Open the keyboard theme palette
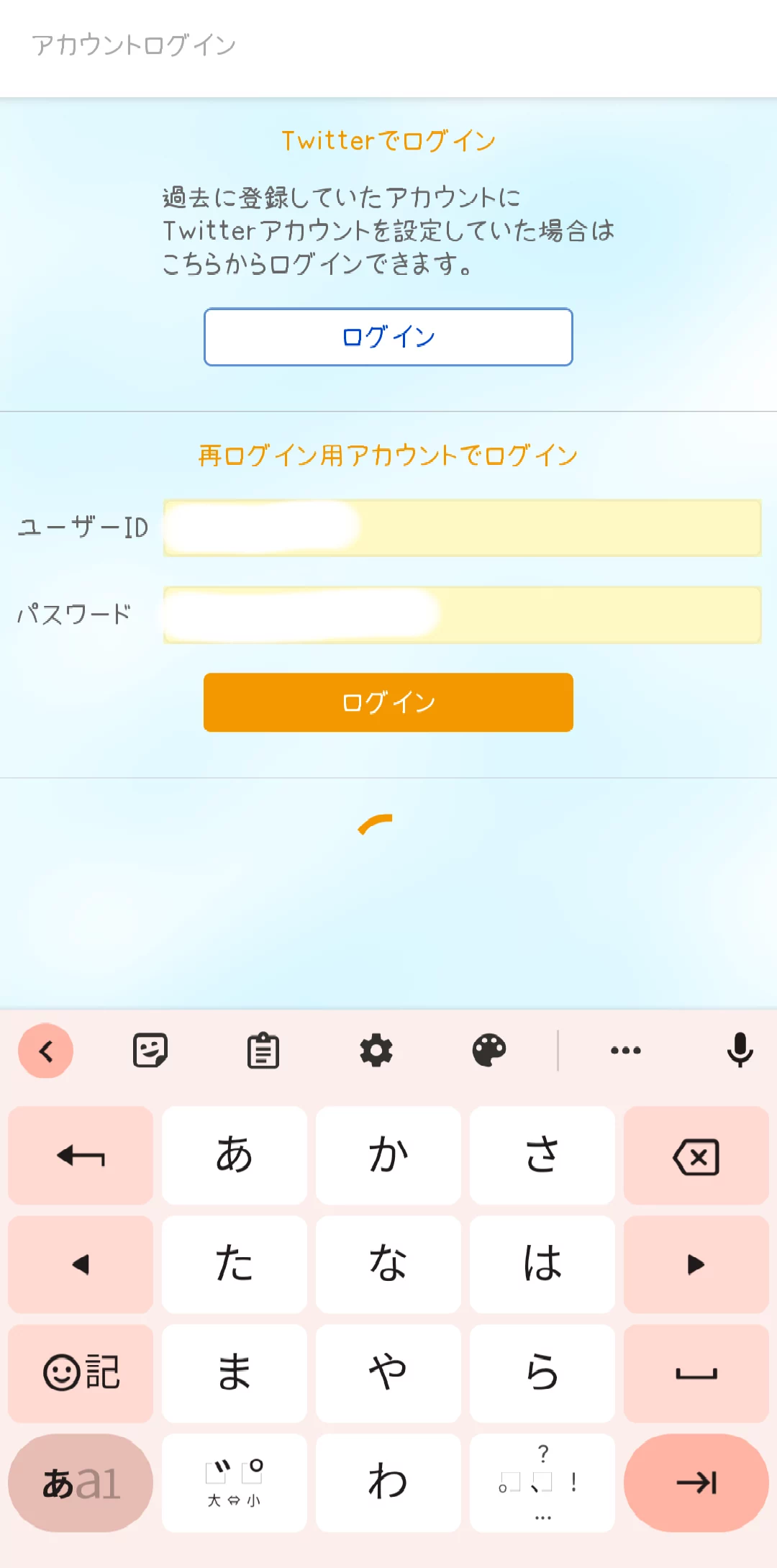 click(x=489, y=1051)
